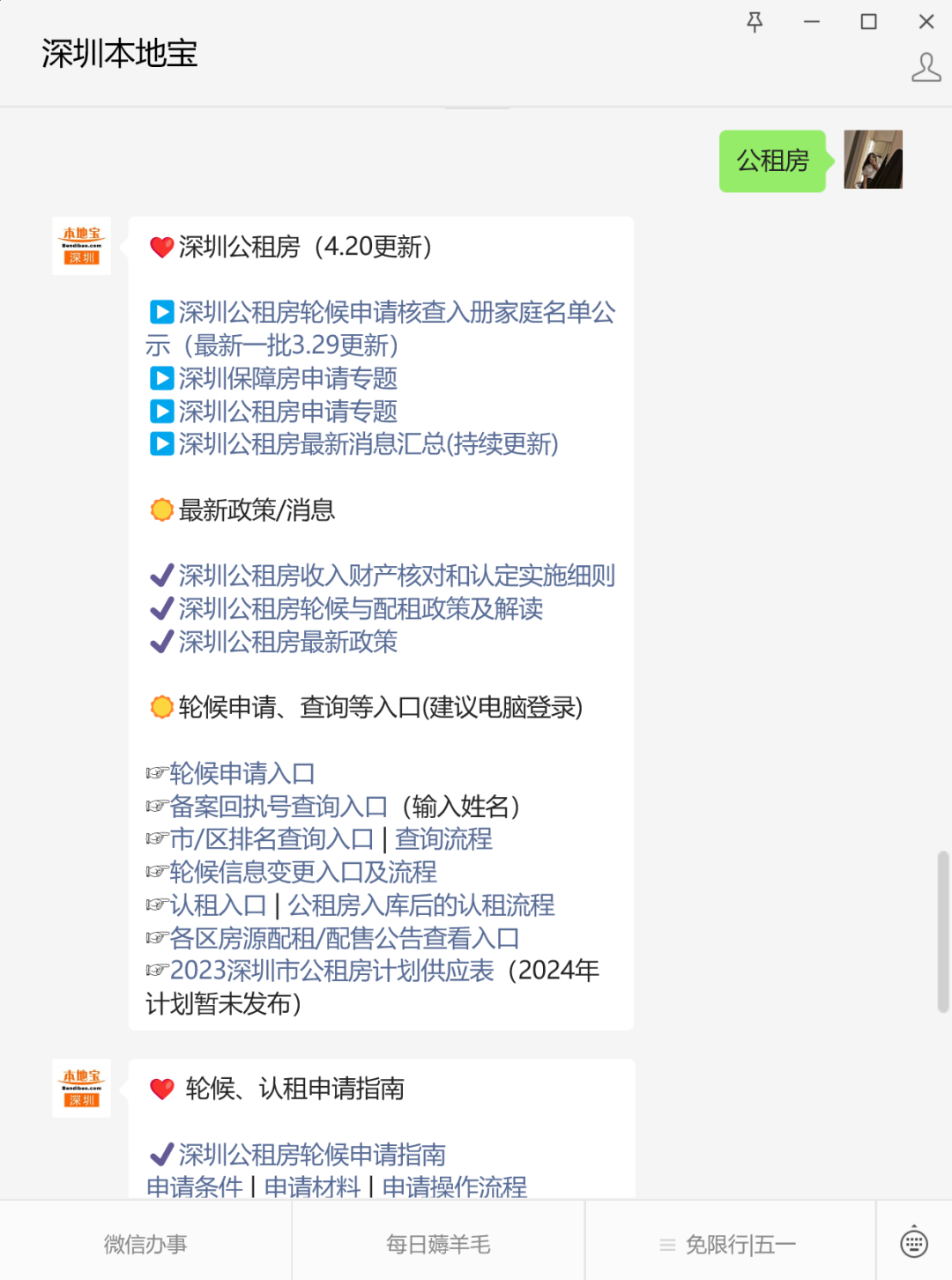Open 轮候信息变更入口及流程 link
The height and width of the screenshot is (1280, 952).
pos(302,873)
